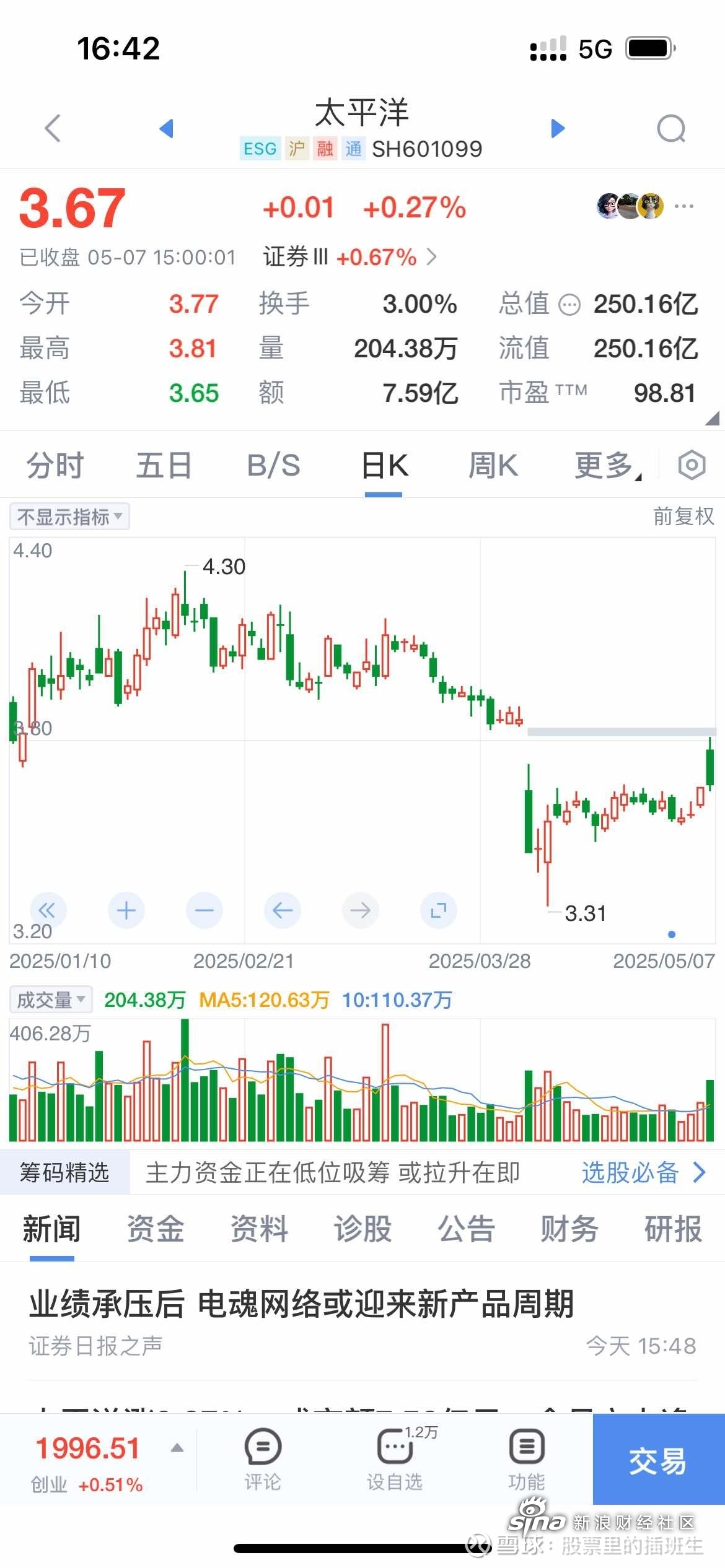
Task: Switch to the next stock
Action: coord(558,128)
